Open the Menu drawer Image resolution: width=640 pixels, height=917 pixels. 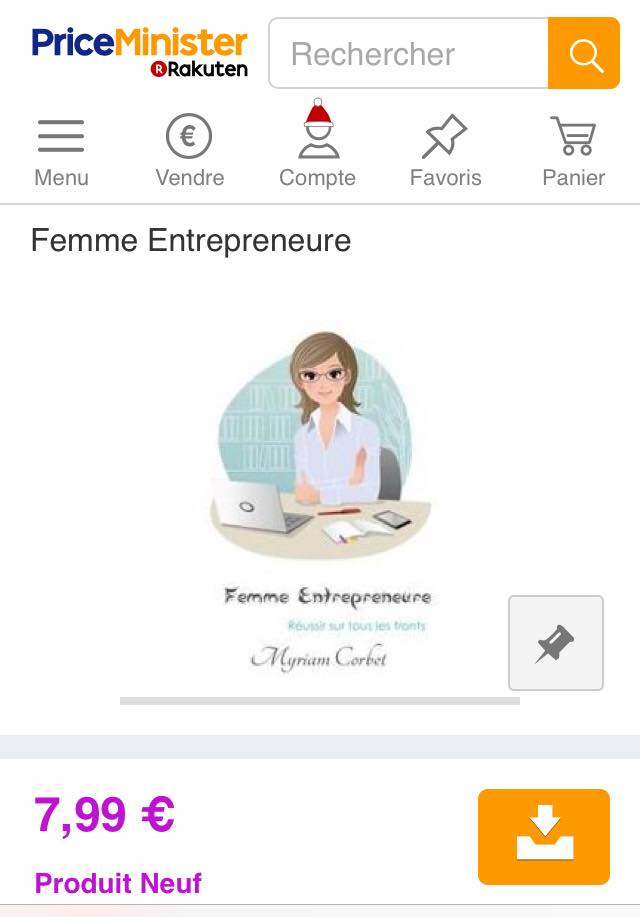[x=61, y=151]
